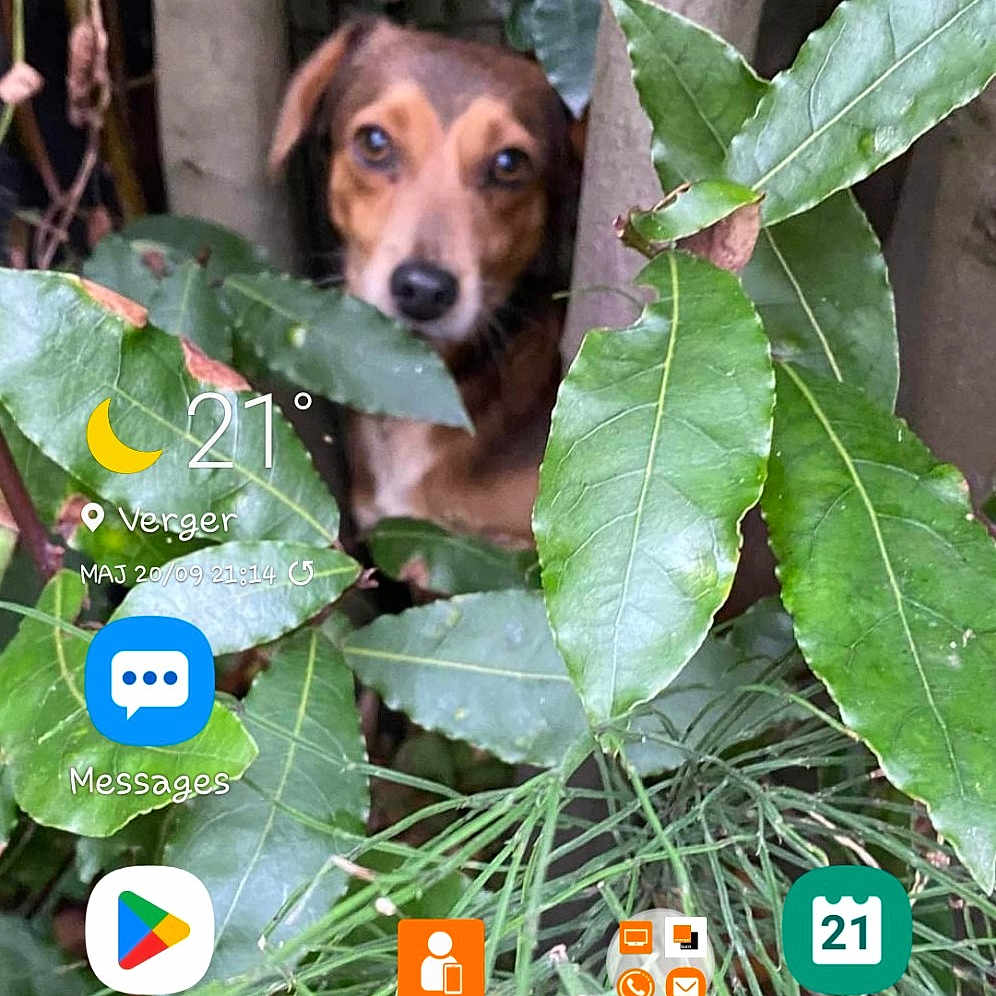Launch the Google Play Store
The width and height of the screenshot is (996, 996).
point(150,930)
